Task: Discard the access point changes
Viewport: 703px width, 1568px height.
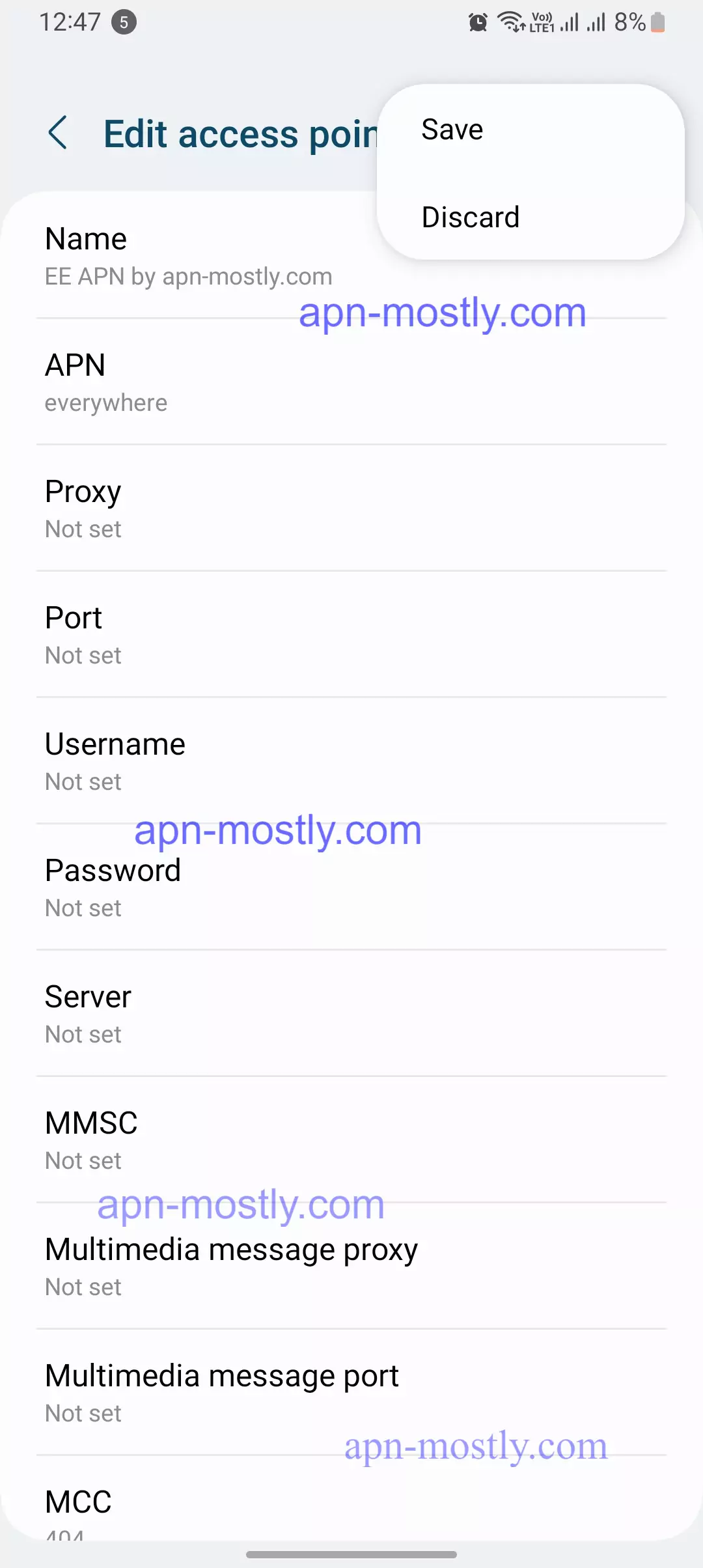Action: tap(470, 217)
